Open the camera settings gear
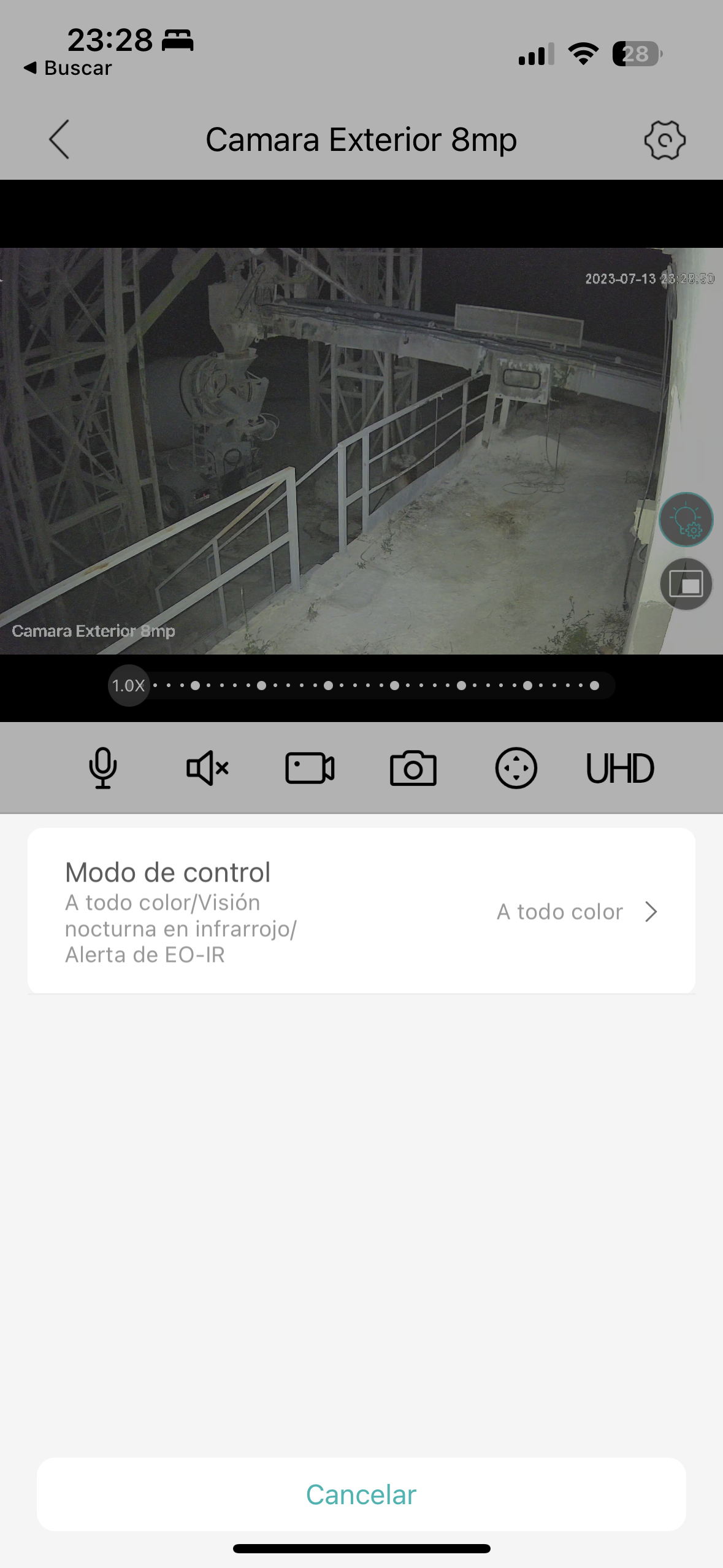This screenshot has height=1568, width=723. (664, 140)
